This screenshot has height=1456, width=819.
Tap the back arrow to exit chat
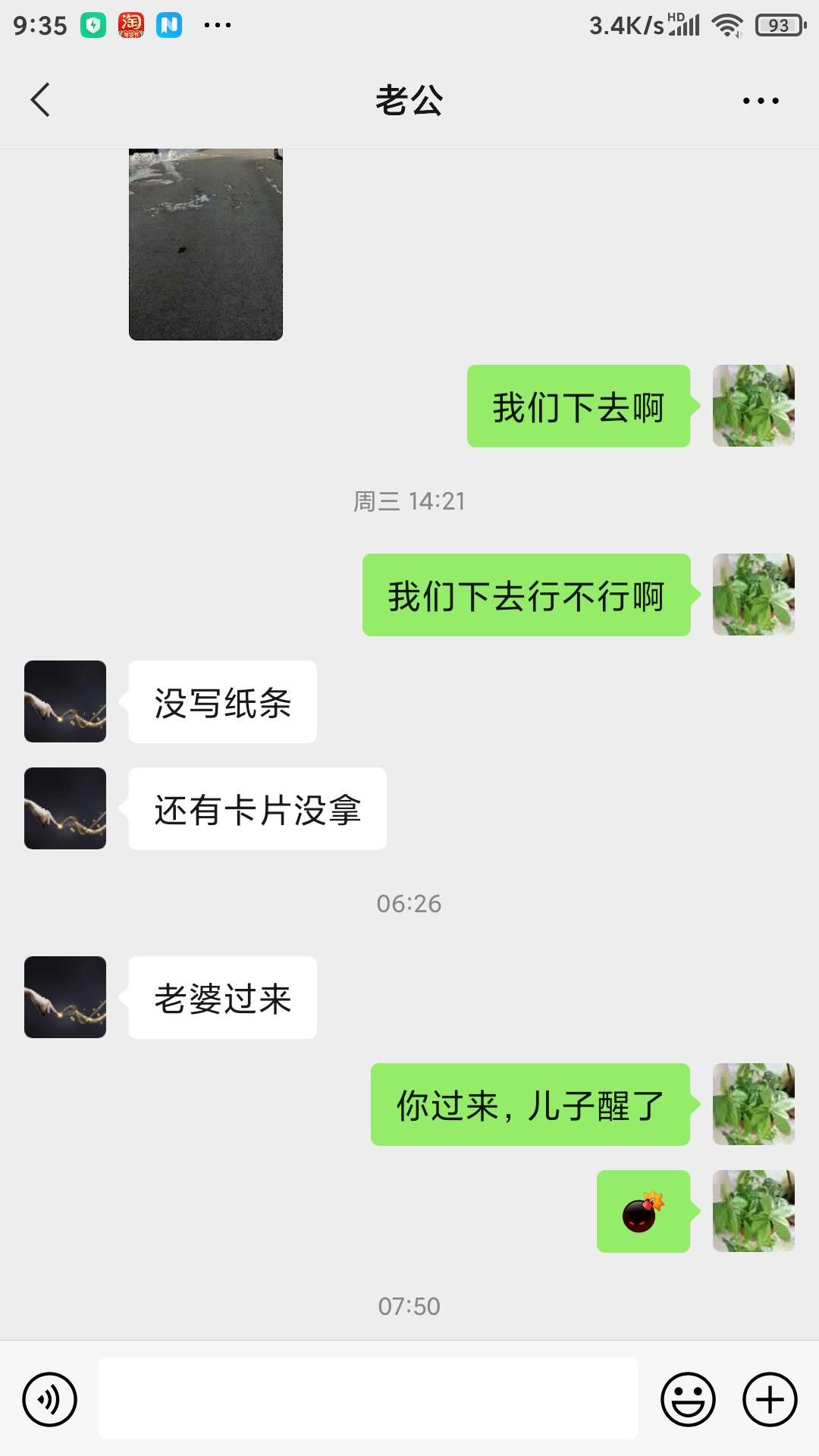coord(41,99)
